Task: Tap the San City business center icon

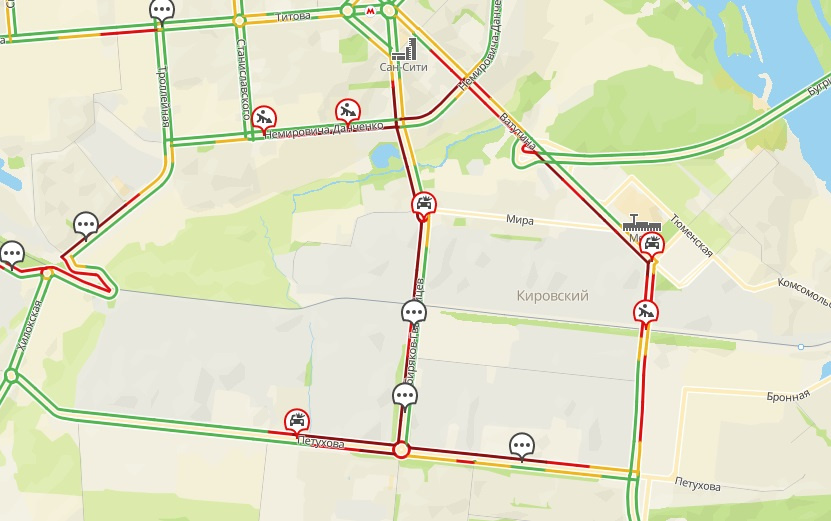Action: 404,50
